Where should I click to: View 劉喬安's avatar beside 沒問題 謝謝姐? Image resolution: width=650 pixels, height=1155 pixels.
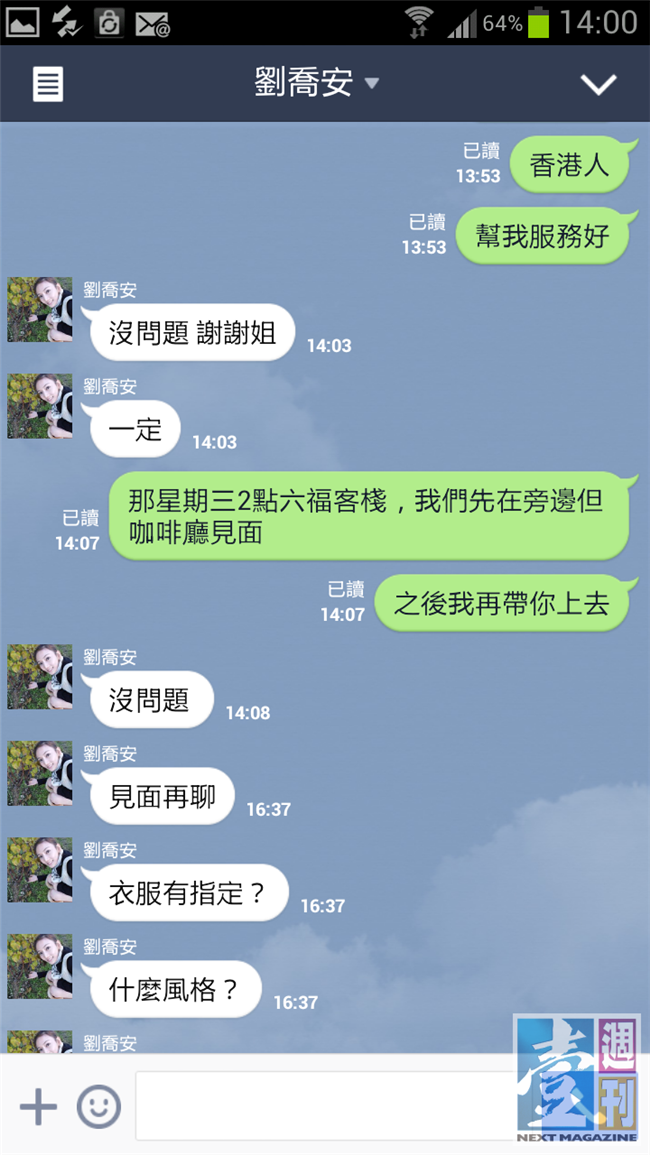pyautogui.click(x=40, y=309)
